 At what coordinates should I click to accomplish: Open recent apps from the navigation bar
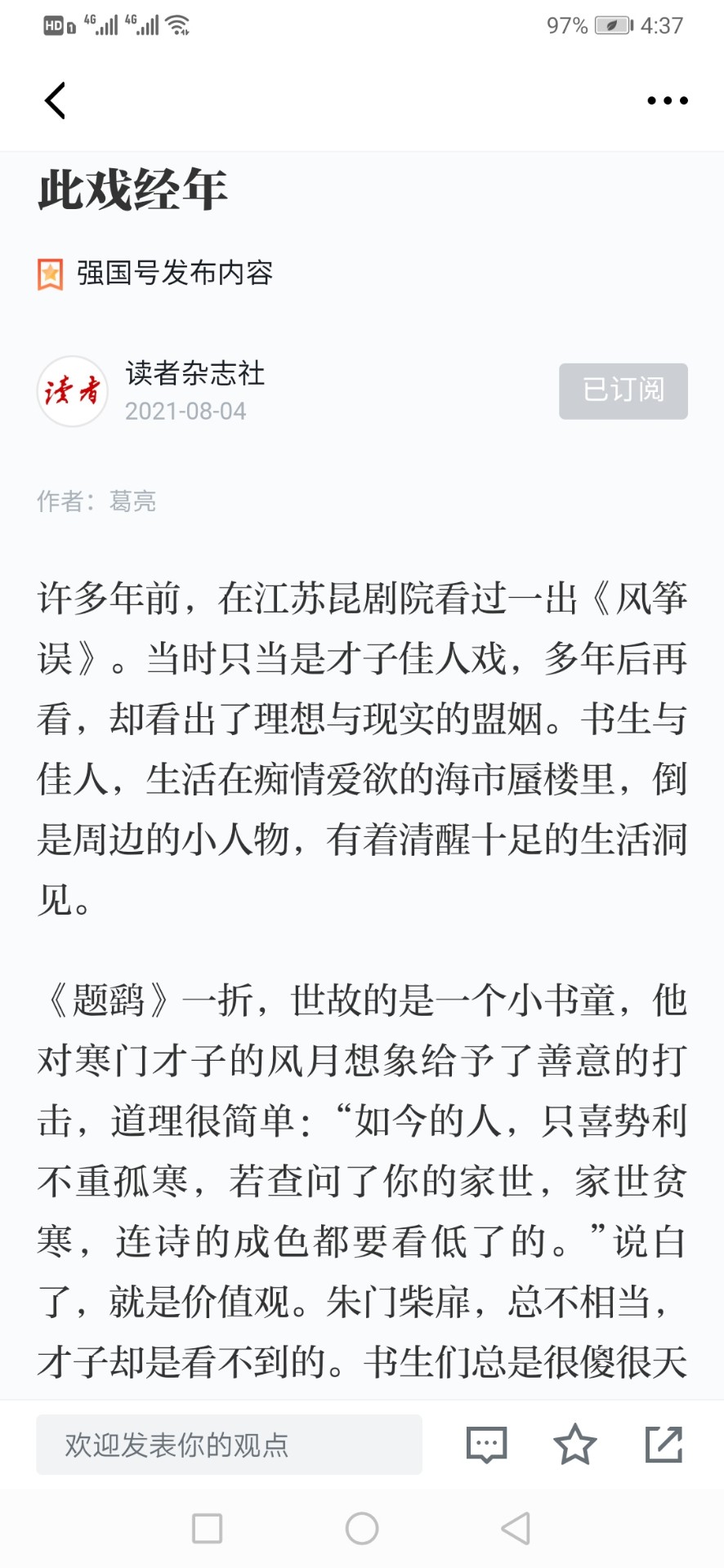click(x=208, y=1529)
